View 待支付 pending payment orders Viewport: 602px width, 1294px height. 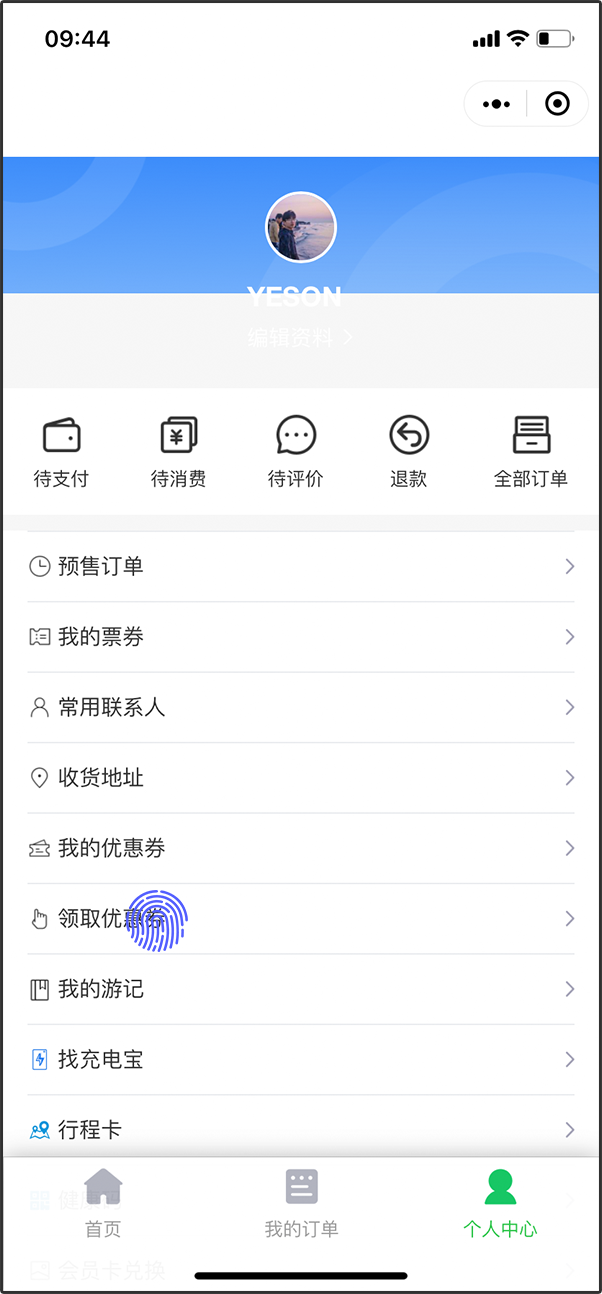tap(61, 452)
